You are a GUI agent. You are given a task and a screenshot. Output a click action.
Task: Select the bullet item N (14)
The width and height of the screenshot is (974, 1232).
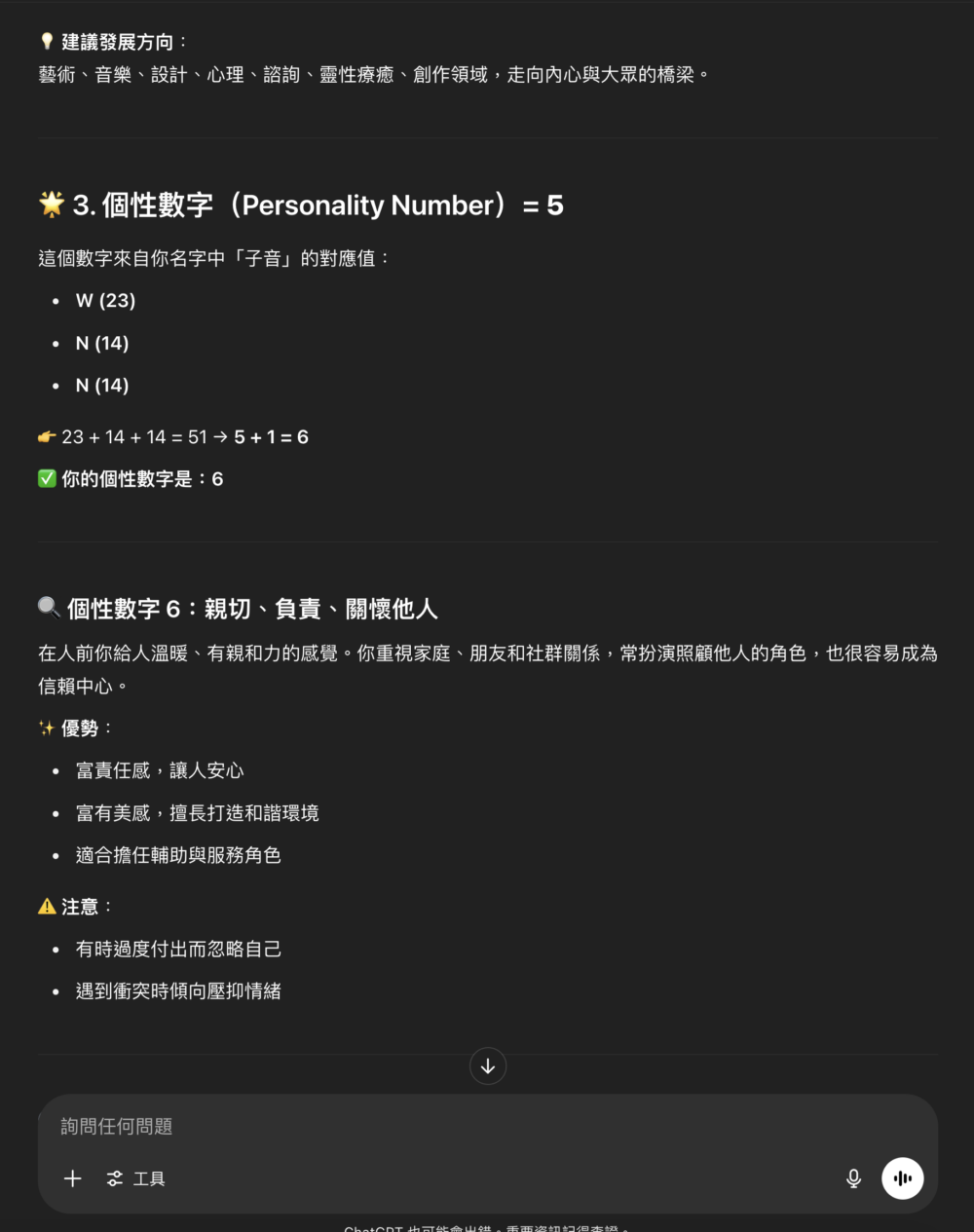(101, 343)
